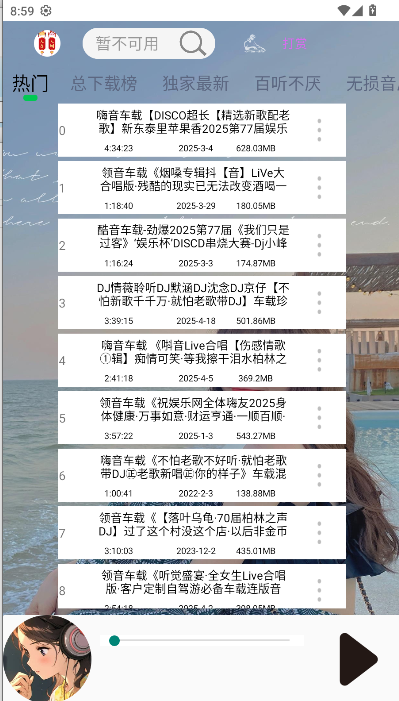Tap the round avatar in the top bar
The height and width of the screenshot is (701, 399).
pyautogui.click(x=47, y=43)
